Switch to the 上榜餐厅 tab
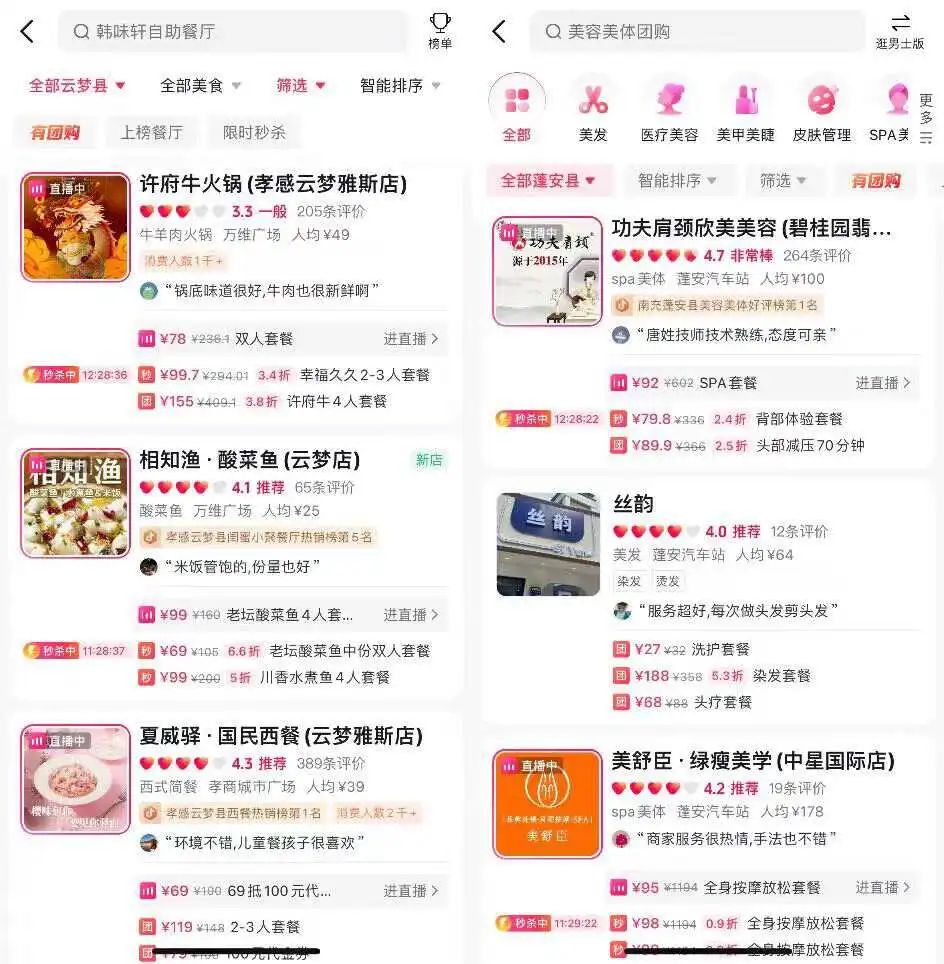Image resolution: width=944 pixels, height=964 pixels. tap(150, 132)
